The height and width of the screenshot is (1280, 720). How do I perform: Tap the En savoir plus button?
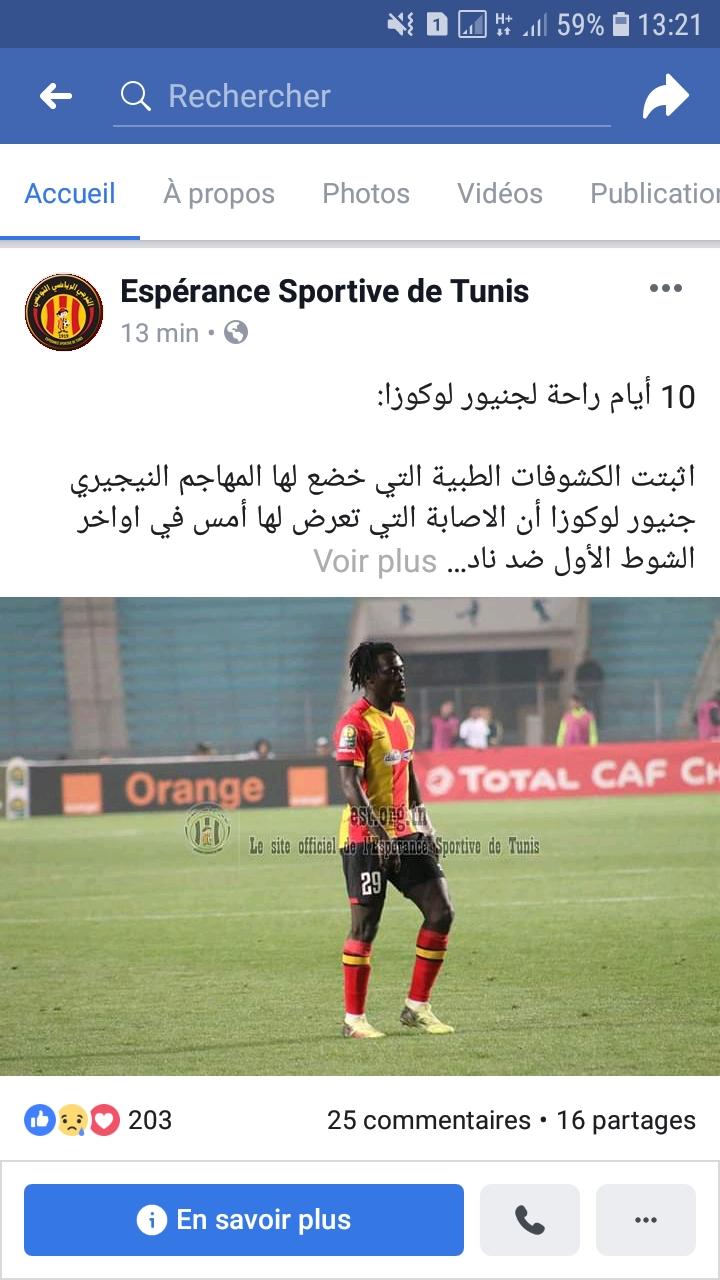pyautogui.click(x=244, y=1220)
